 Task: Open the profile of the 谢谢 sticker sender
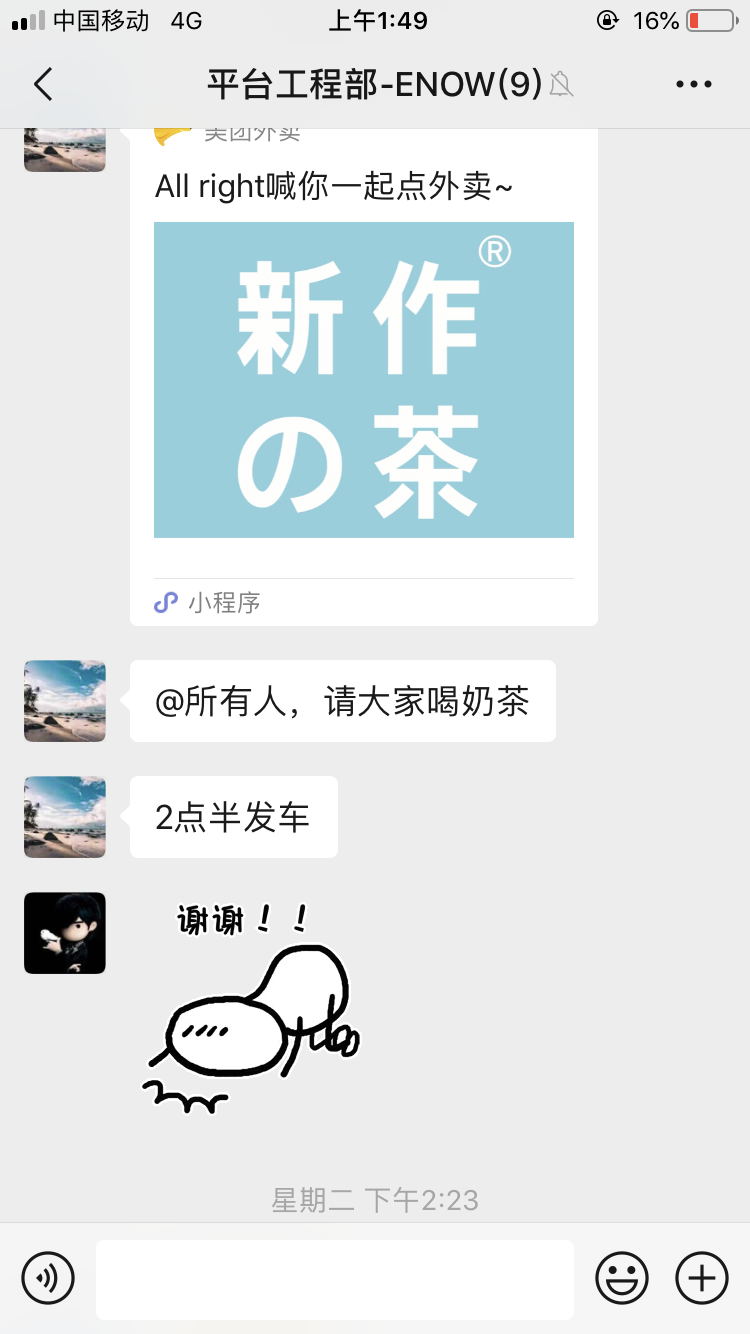pyautogui.click(x=65, y=933)
